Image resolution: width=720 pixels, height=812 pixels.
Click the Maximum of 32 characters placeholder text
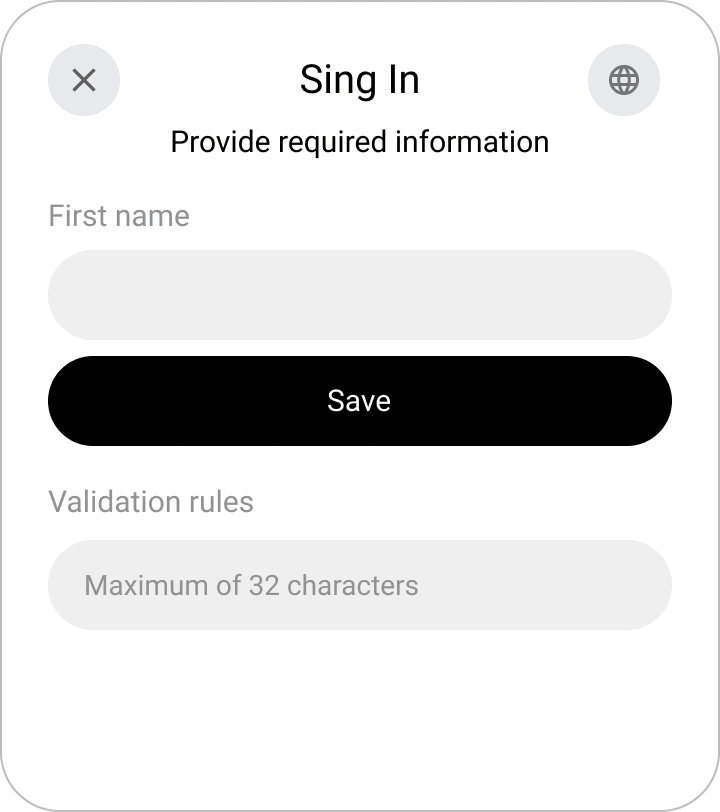tap(252, 585)
